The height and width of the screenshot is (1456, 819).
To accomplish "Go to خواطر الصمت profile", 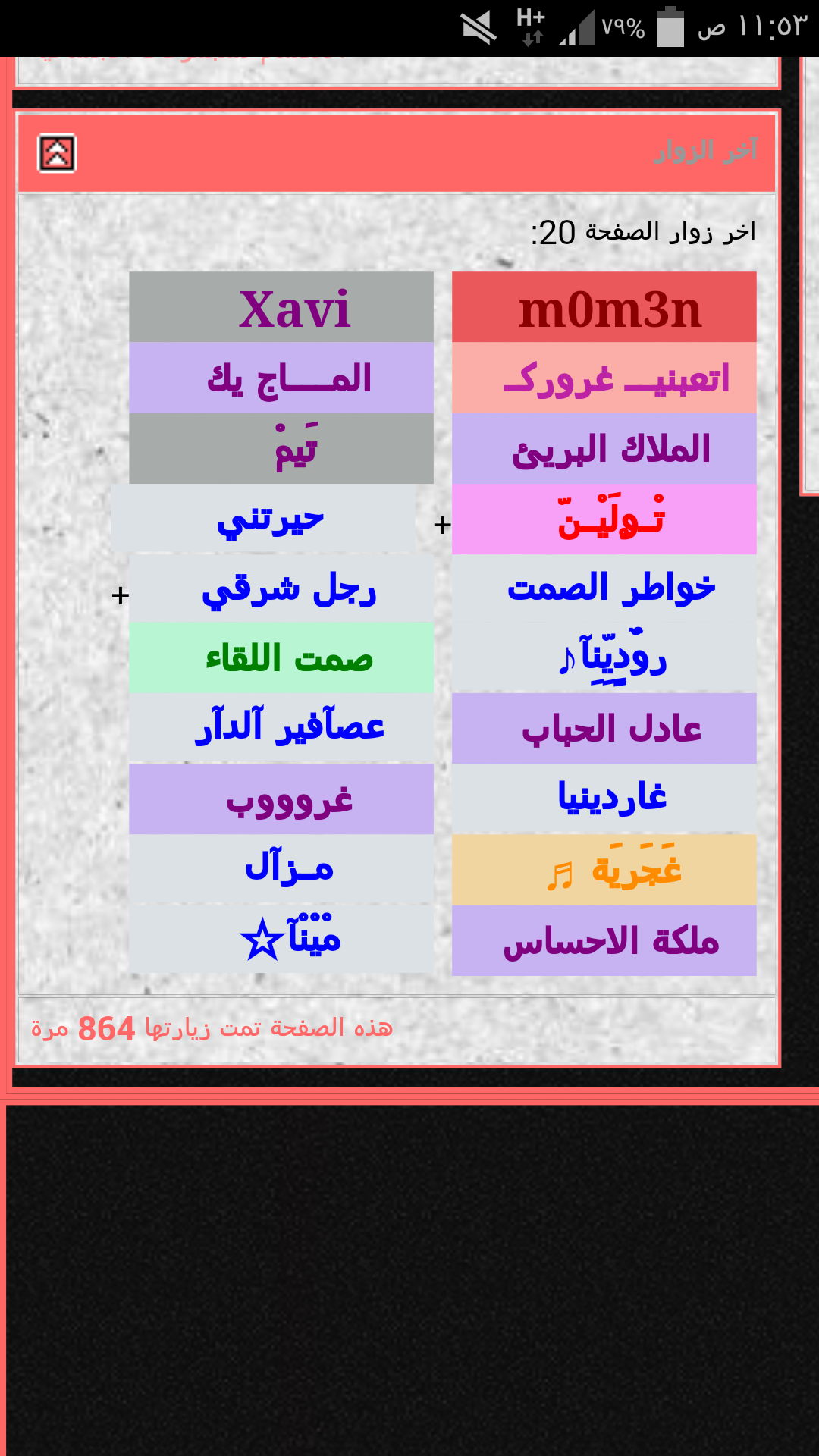I will click(x=611, y=589).
